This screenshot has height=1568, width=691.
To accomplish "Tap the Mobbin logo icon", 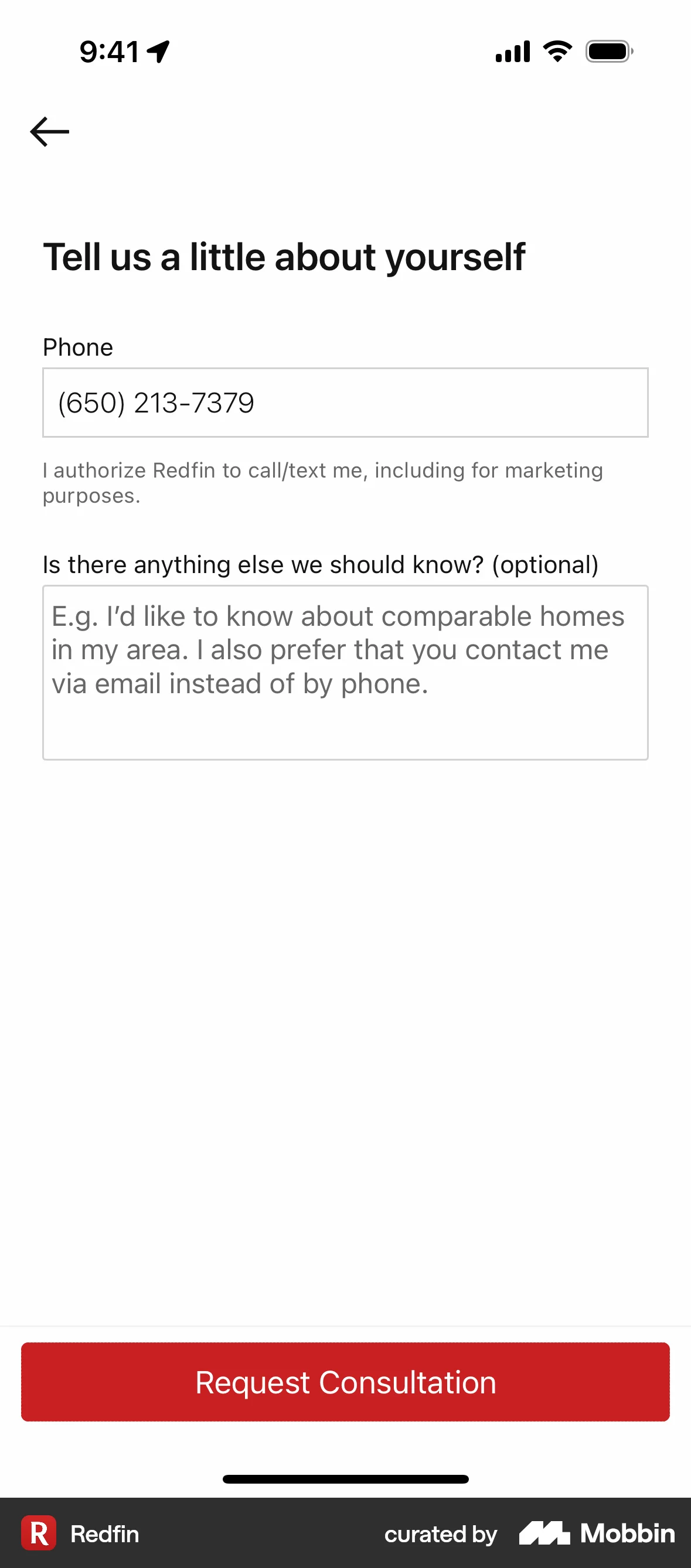I will [544, 1533].
